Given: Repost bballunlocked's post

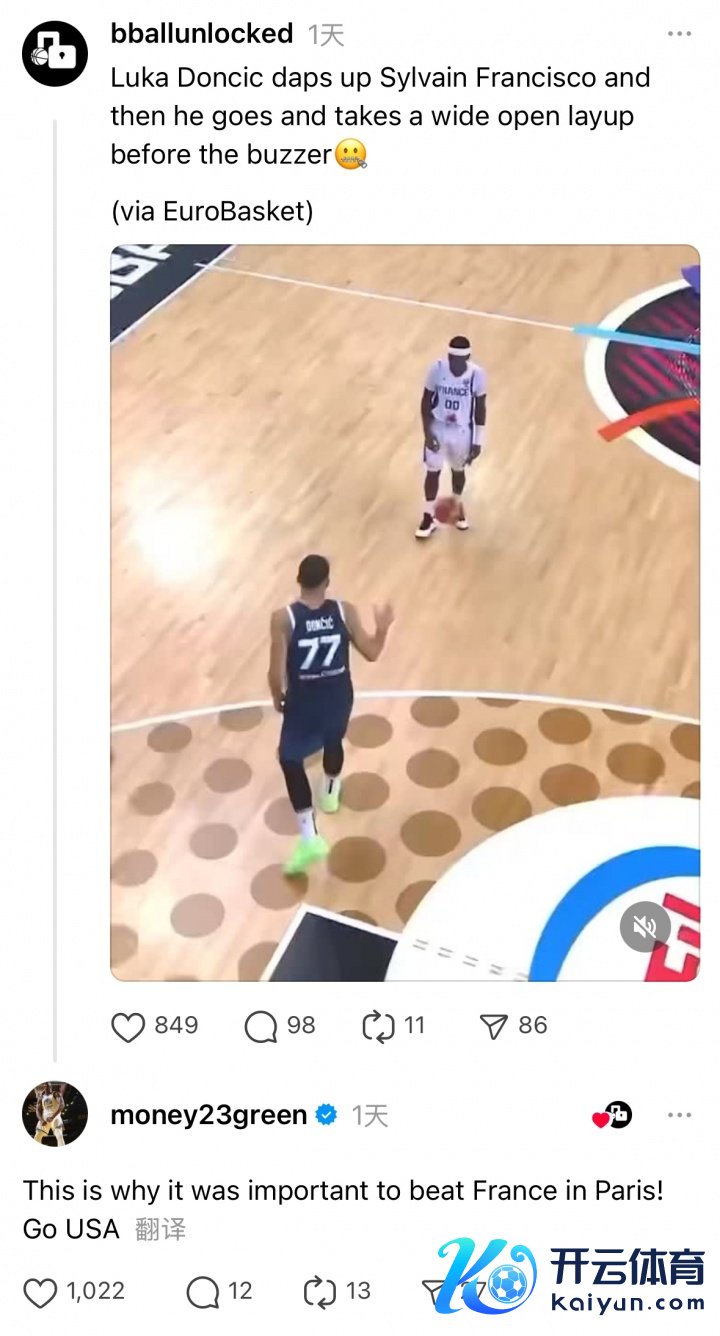Looking at the screenshot, I should click(x=379, y=1026).
